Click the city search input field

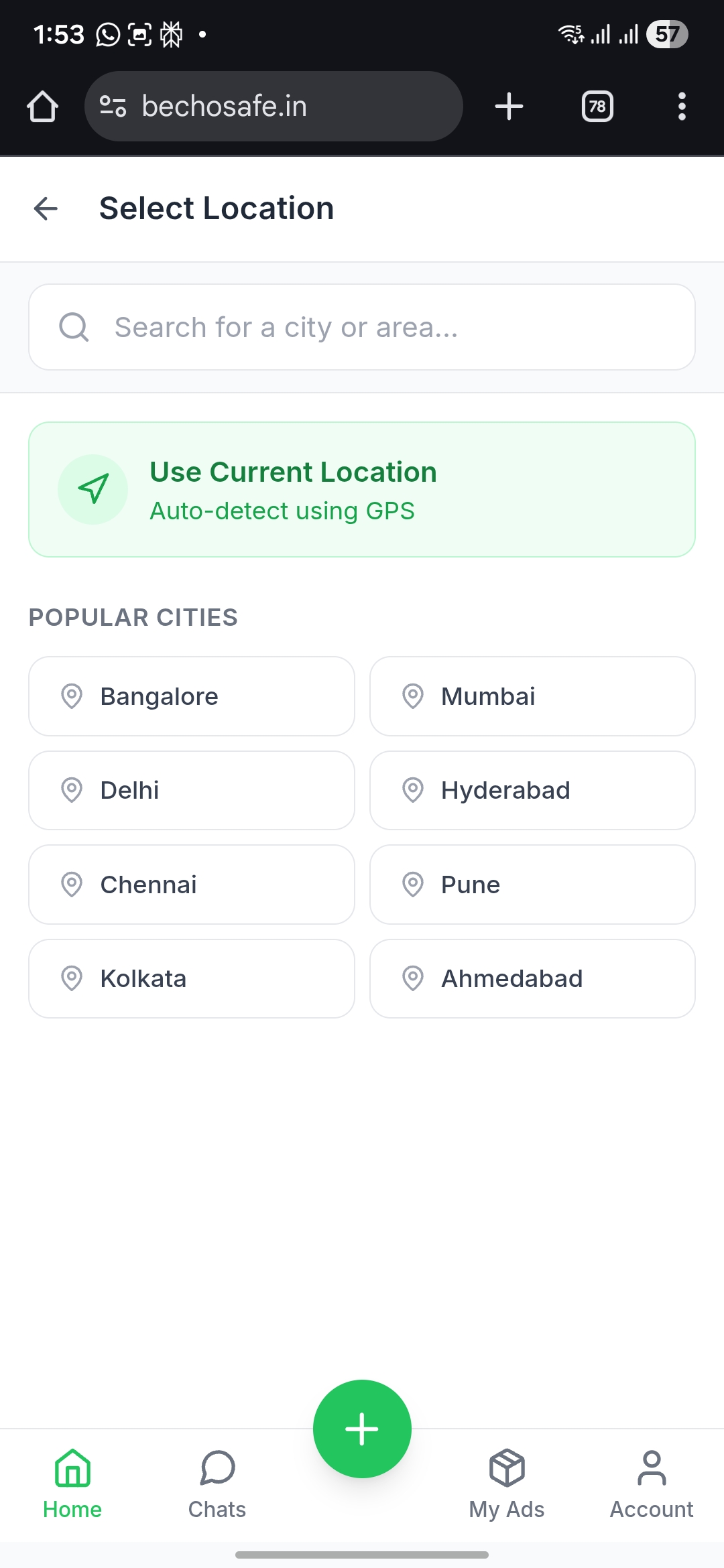click(362, 327)
